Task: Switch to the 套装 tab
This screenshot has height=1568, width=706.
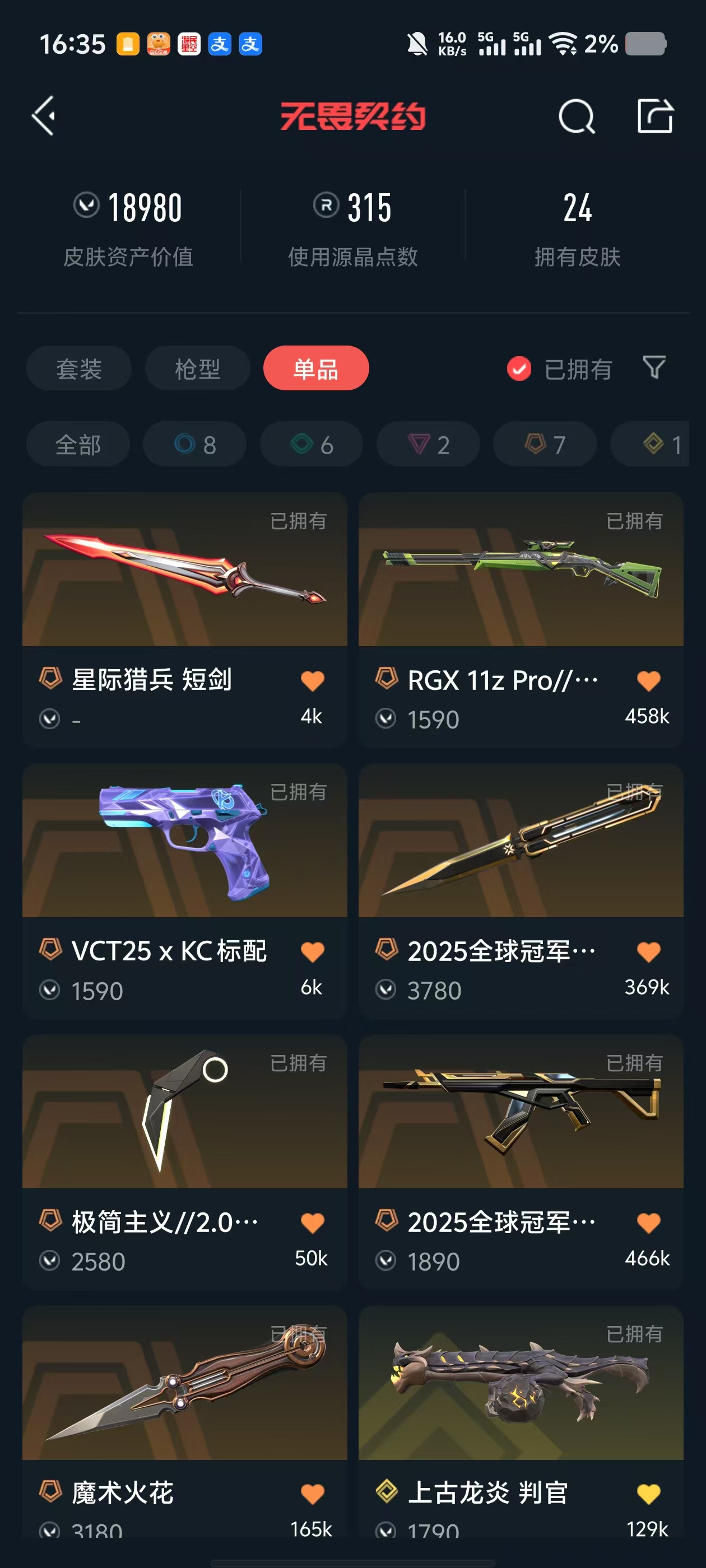Action: pos(78,368)
